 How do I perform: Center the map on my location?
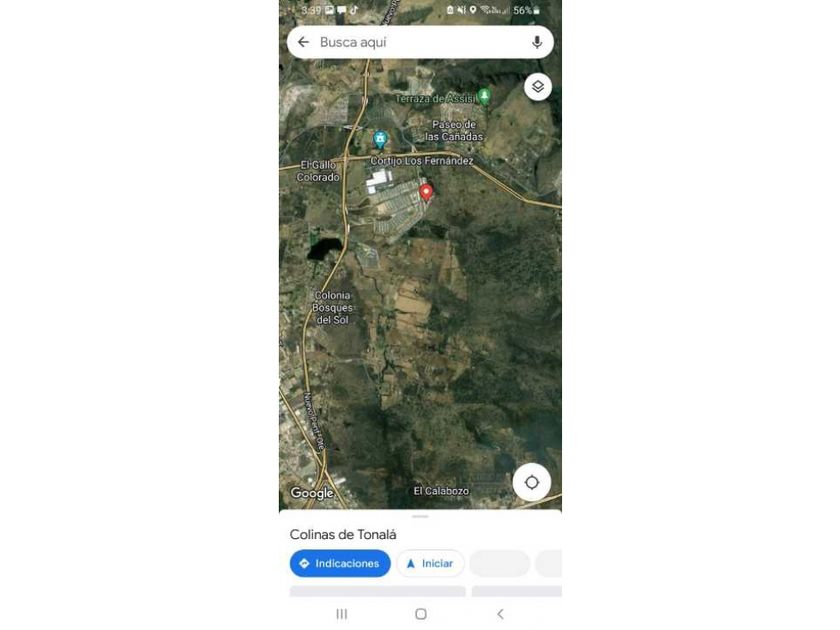click(x=531, y=482)
